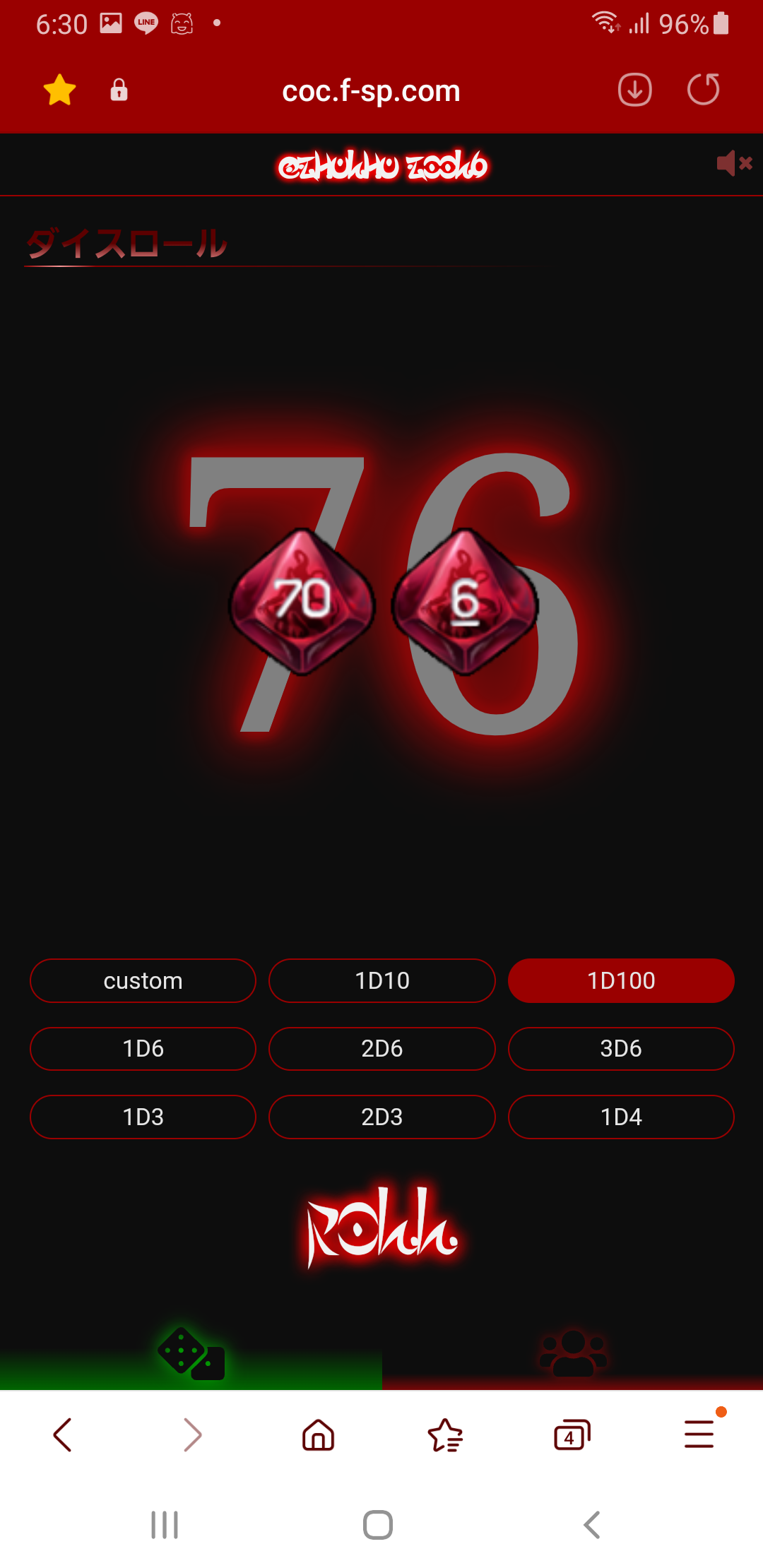Tap the Roll button

381,1228
